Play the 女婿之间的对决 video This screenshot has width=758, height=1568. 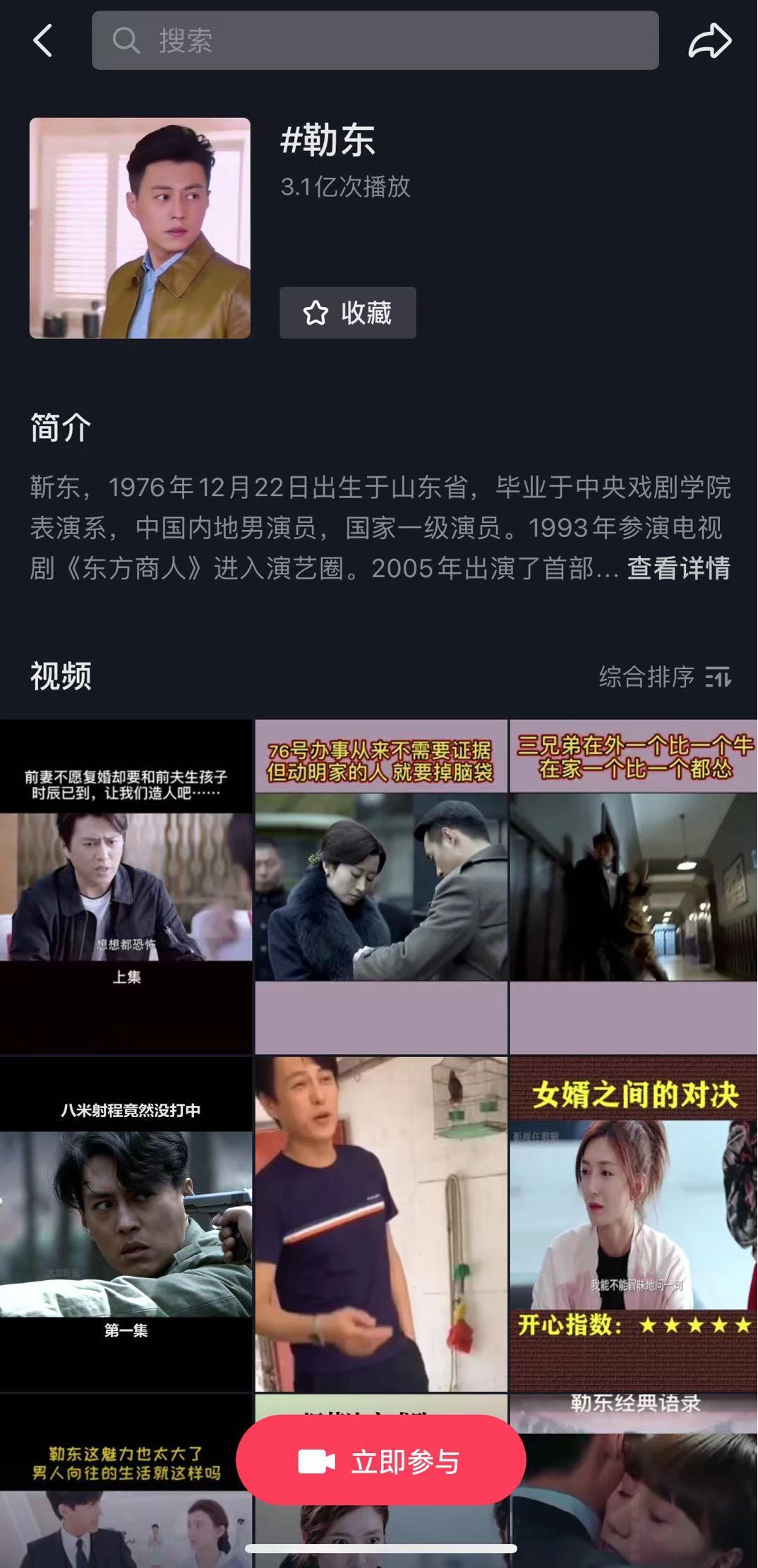[x=633, y=1223]
